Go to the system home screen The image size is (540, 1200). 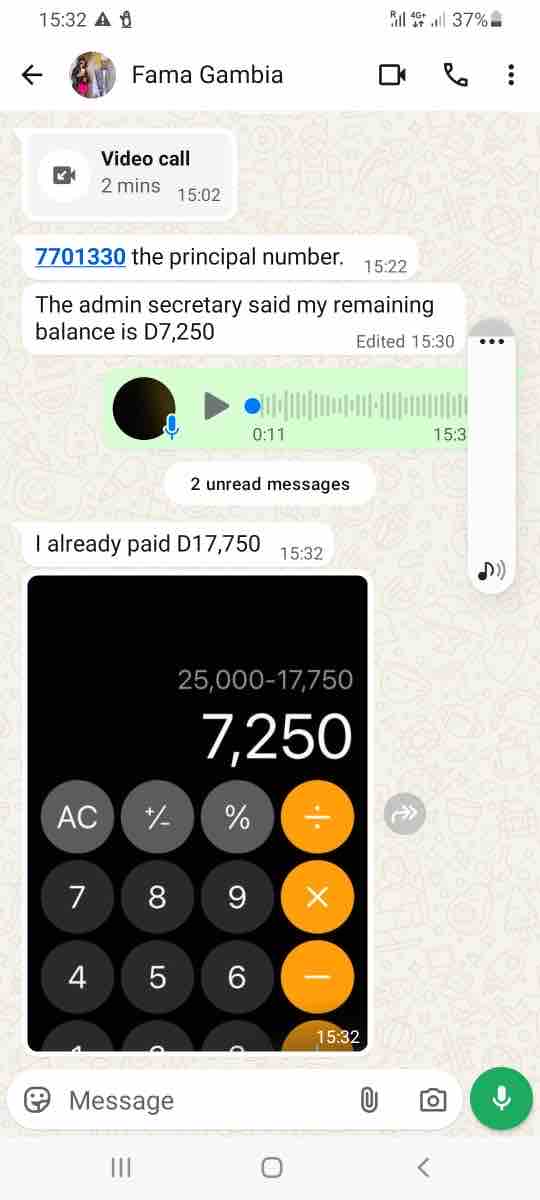[x=271, y=1167]
